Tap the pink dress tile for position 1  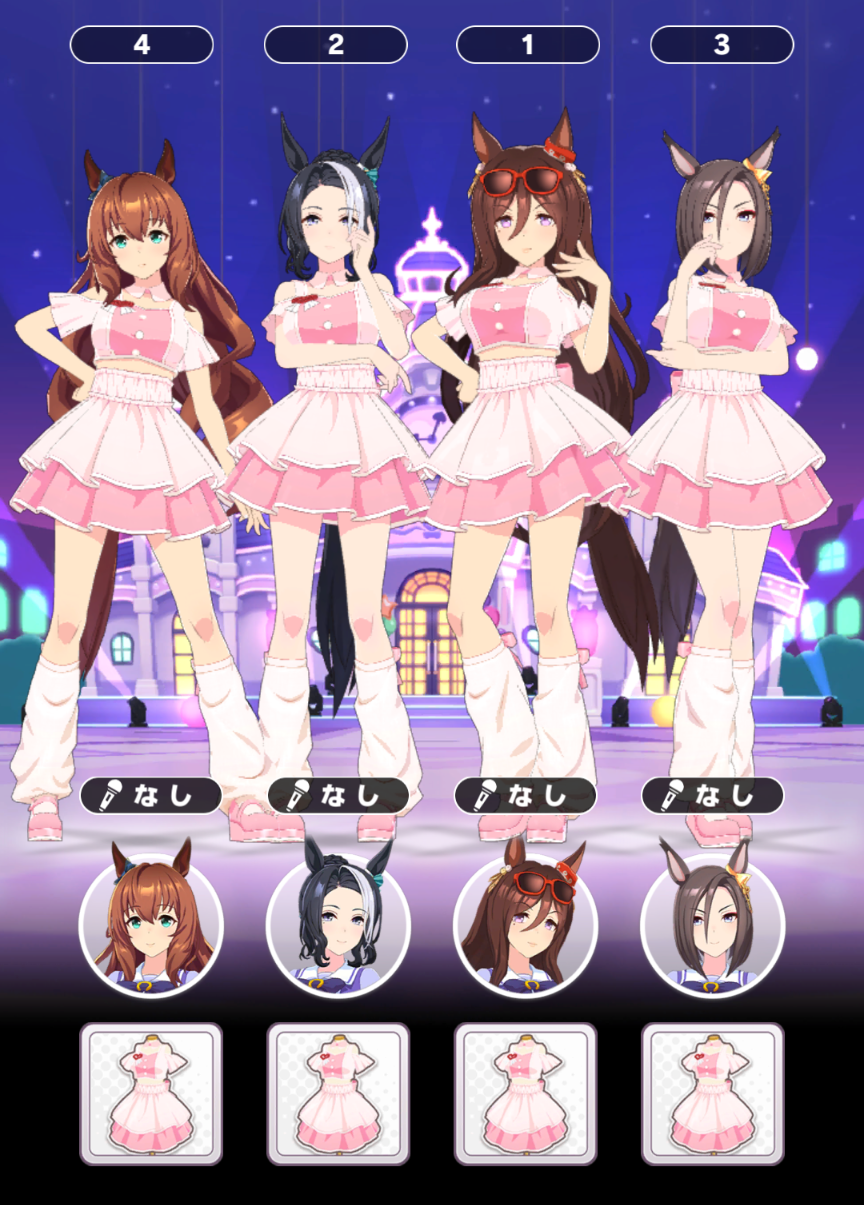525,1093
